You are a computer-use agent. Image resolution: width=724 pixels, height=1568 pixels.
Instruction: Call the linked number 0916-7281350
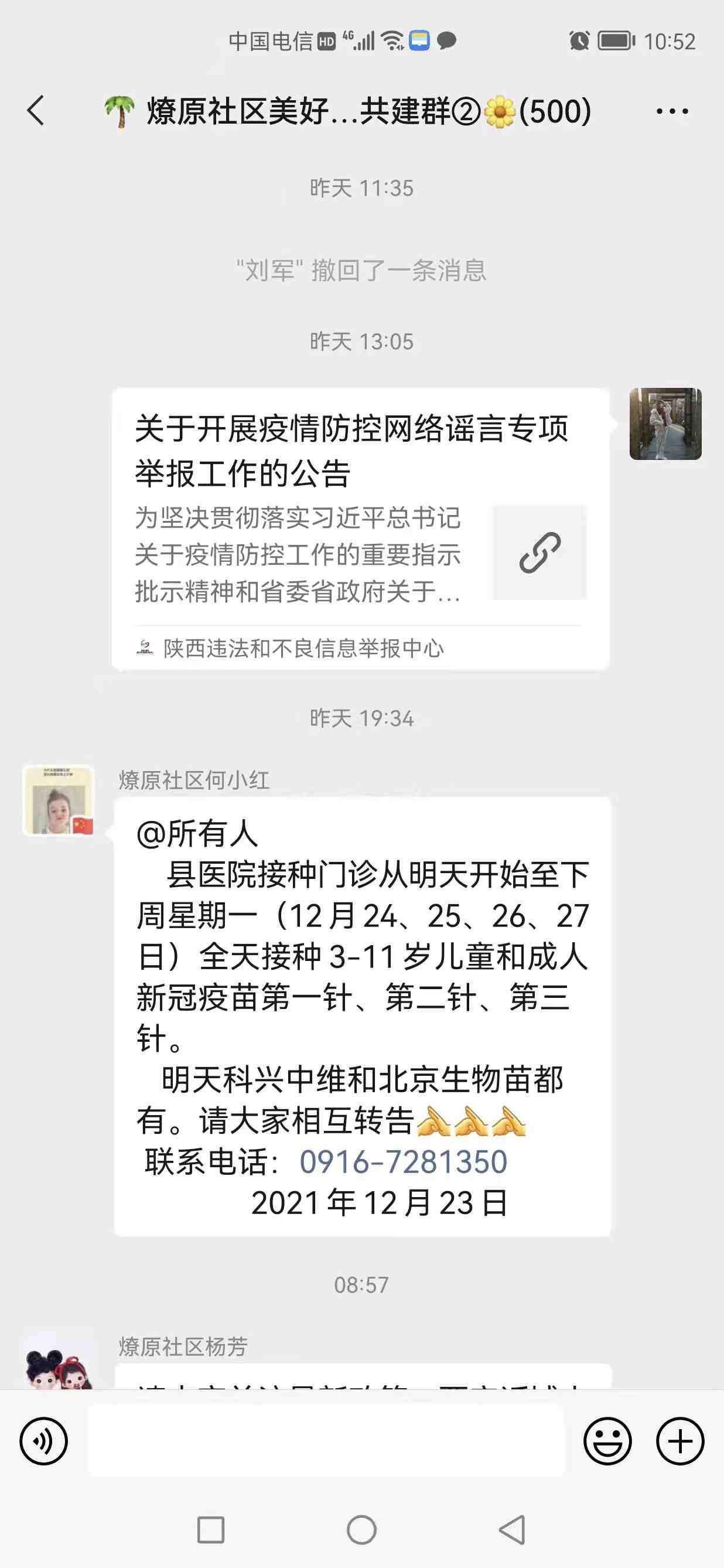[403, 1161]
